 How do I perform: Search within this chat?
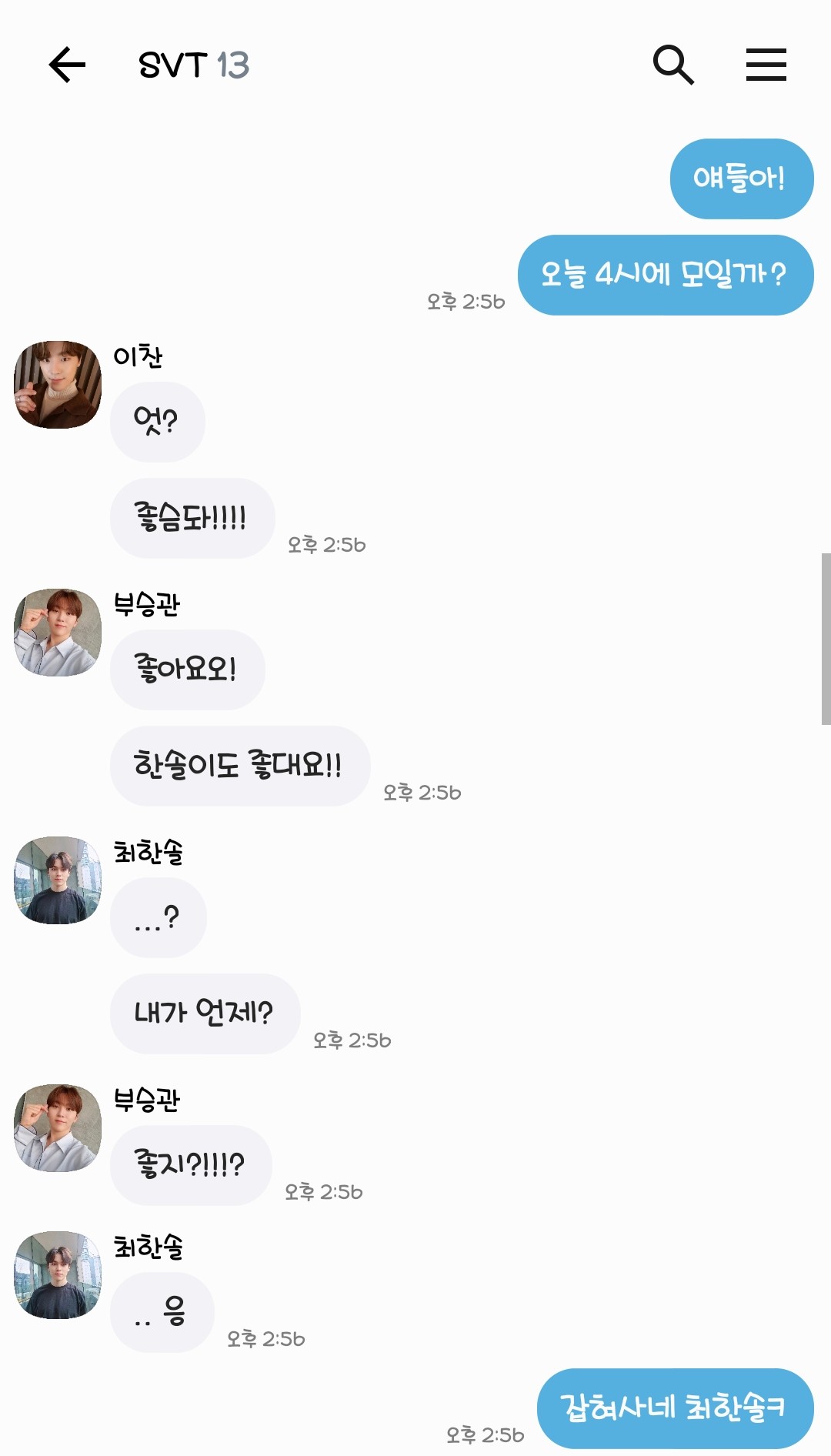tap(673, 65)
